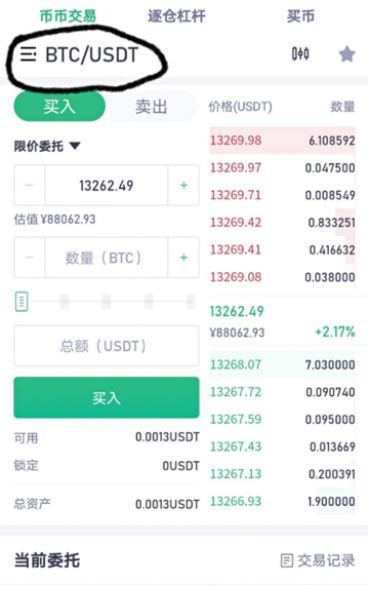The image size is (368, 589).
Task: Select the 币币交易 tab
Action: coord(68,16)
